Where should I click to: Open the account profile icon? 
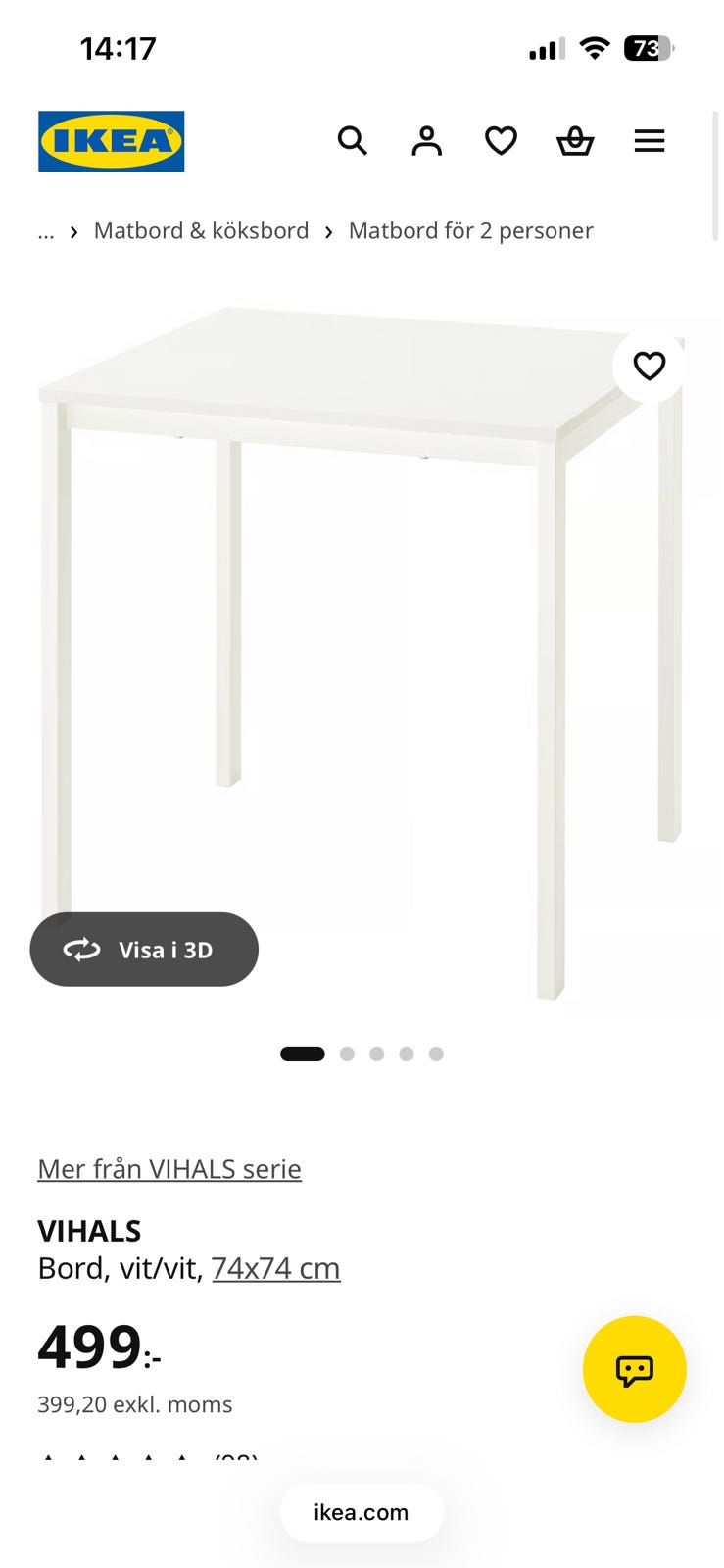tap(426, 141)
